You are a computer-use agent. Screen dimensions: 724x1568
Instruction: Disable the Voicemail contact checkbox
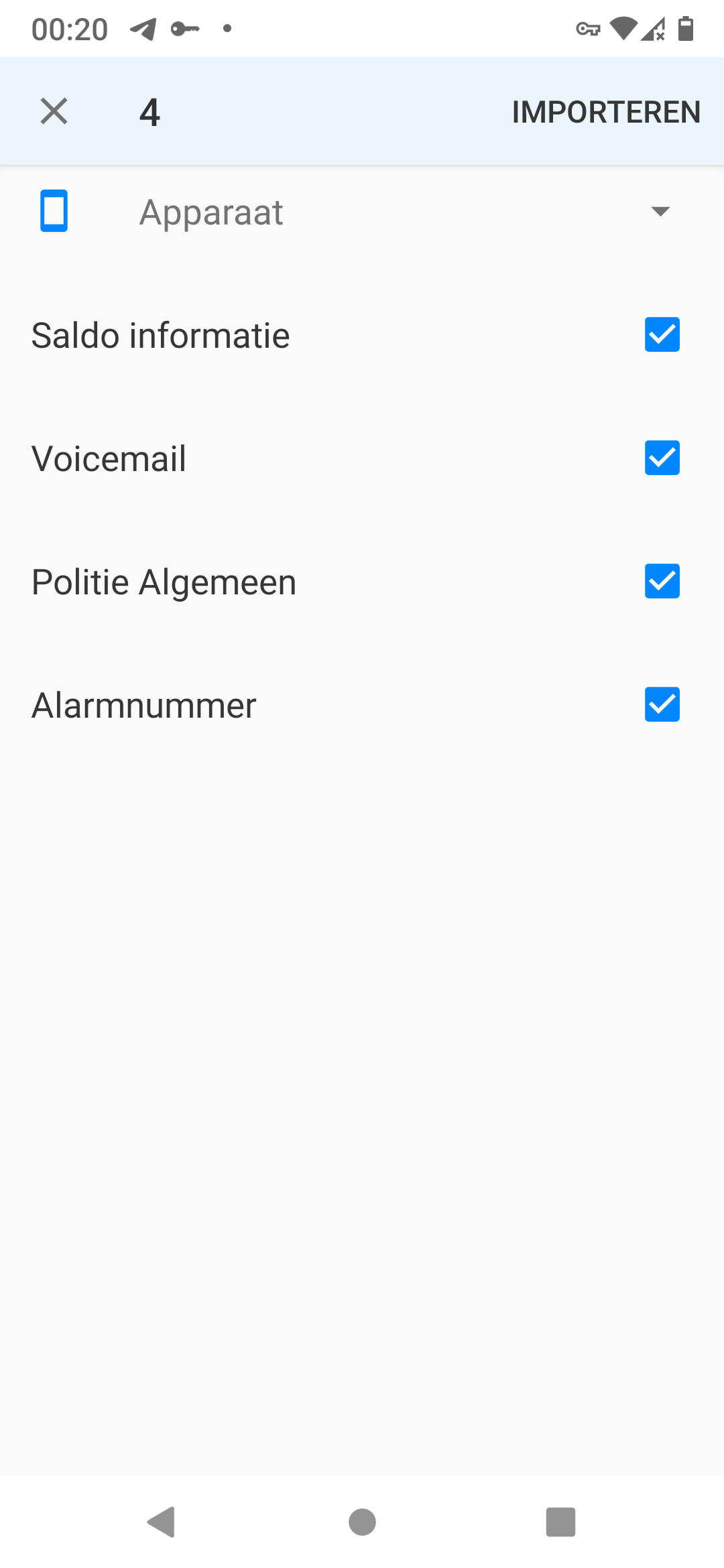[662, 458]
